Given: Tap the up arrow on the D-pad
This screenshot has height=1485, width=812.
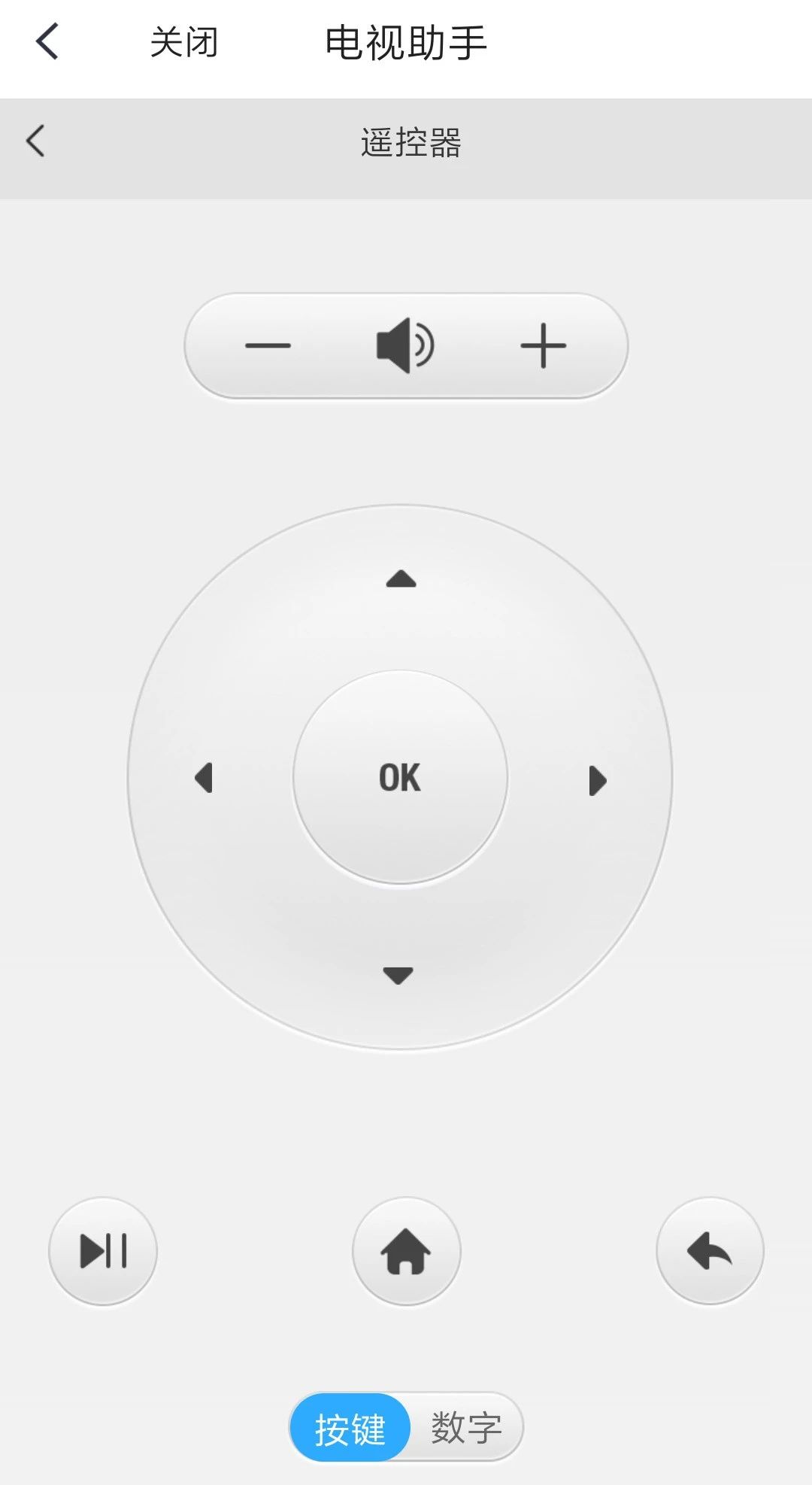Looking at the screenshot, I should coord(401,579).
